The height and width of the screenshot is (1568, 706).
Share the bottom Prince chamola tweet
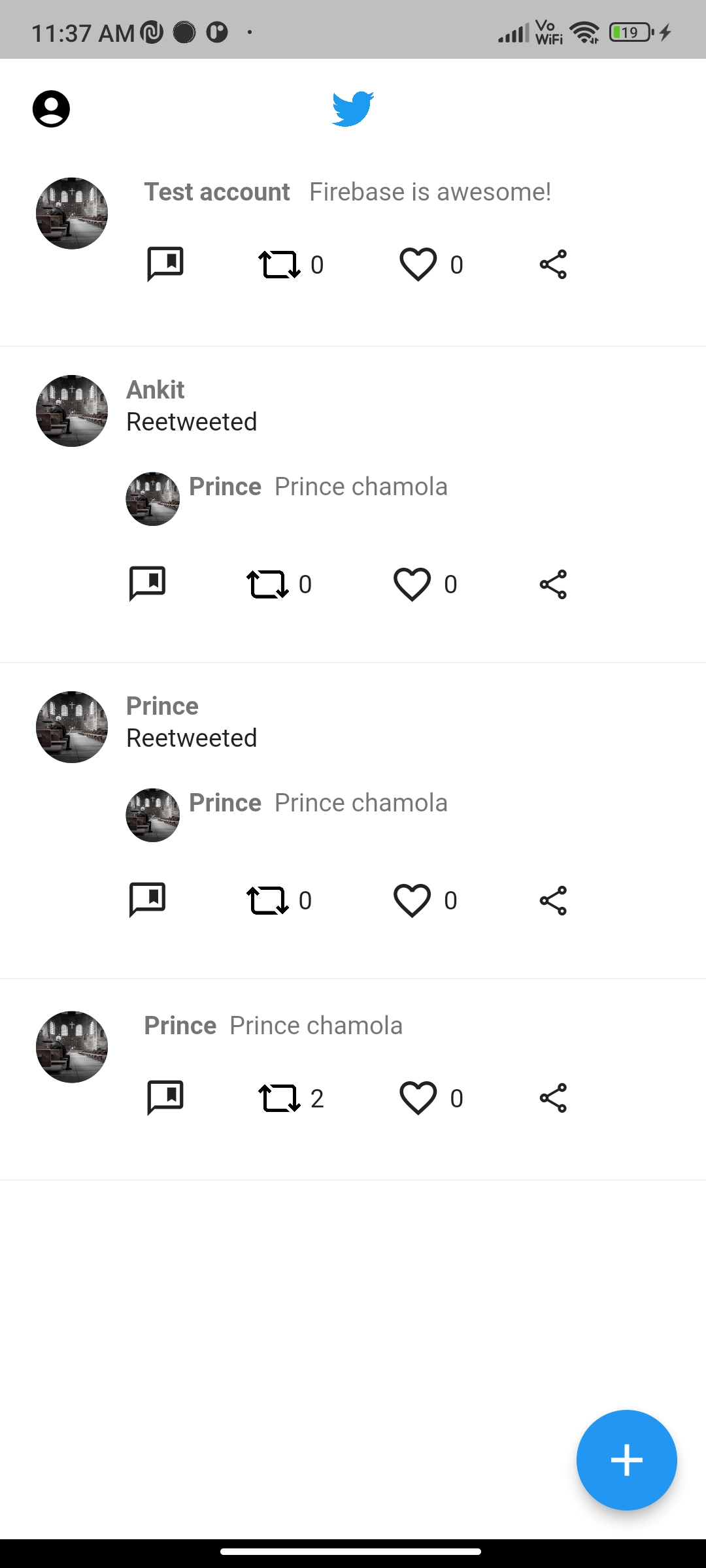[552, 1098]
